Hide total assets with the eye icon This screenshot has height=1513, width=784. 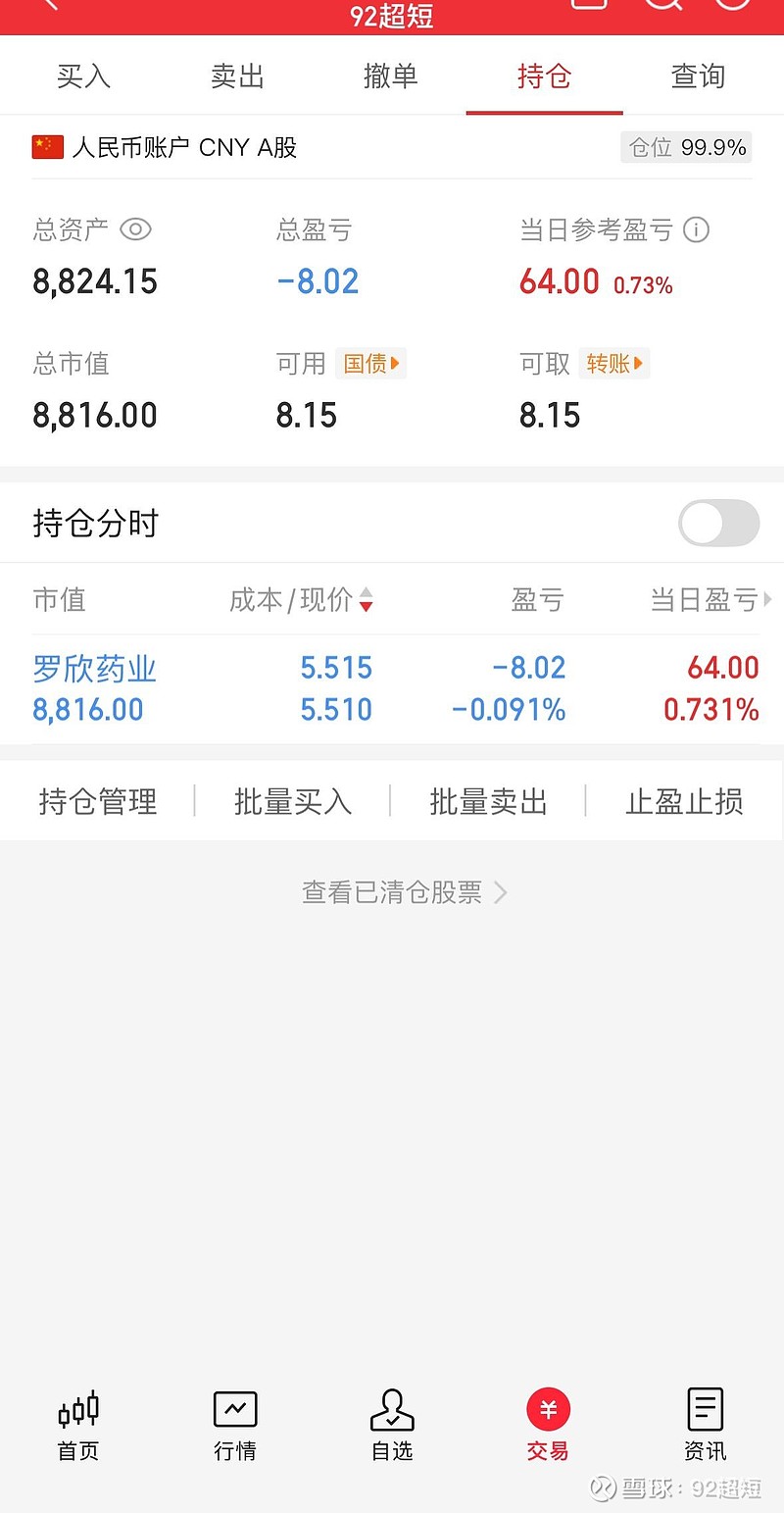[x=135, y=229]
